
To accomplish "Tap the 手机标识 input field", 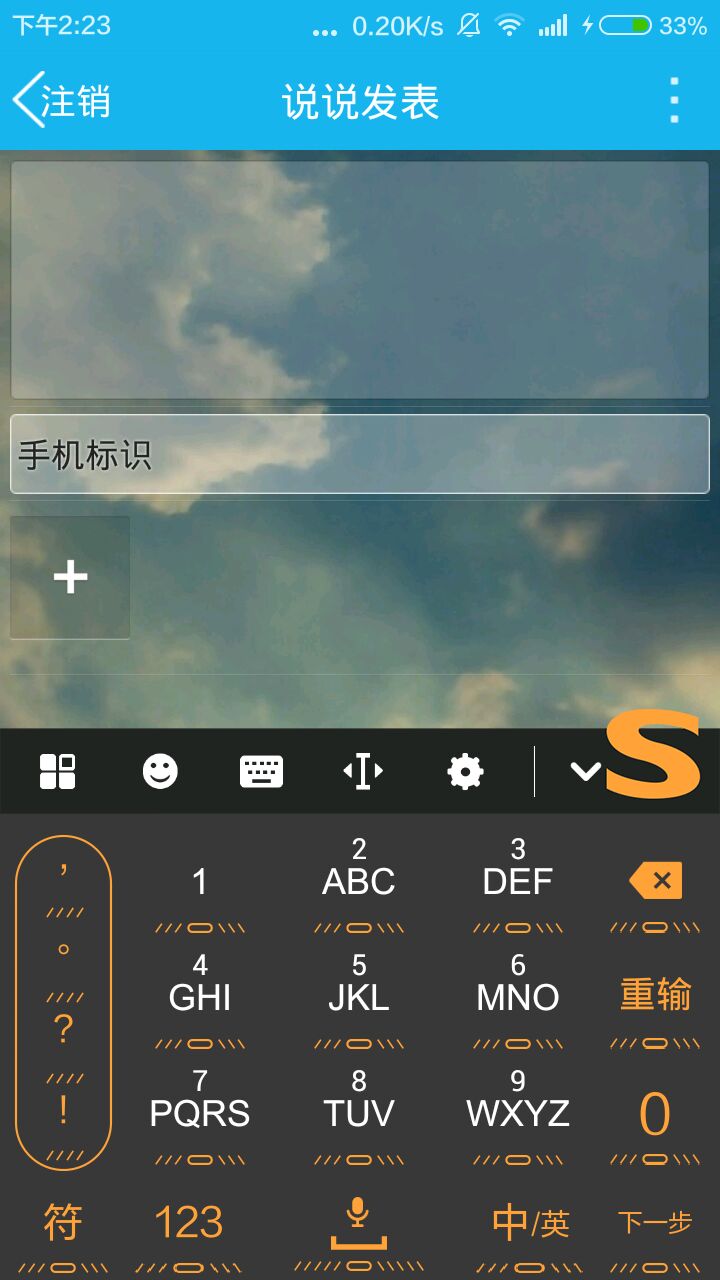I will [x=359, y=455].
